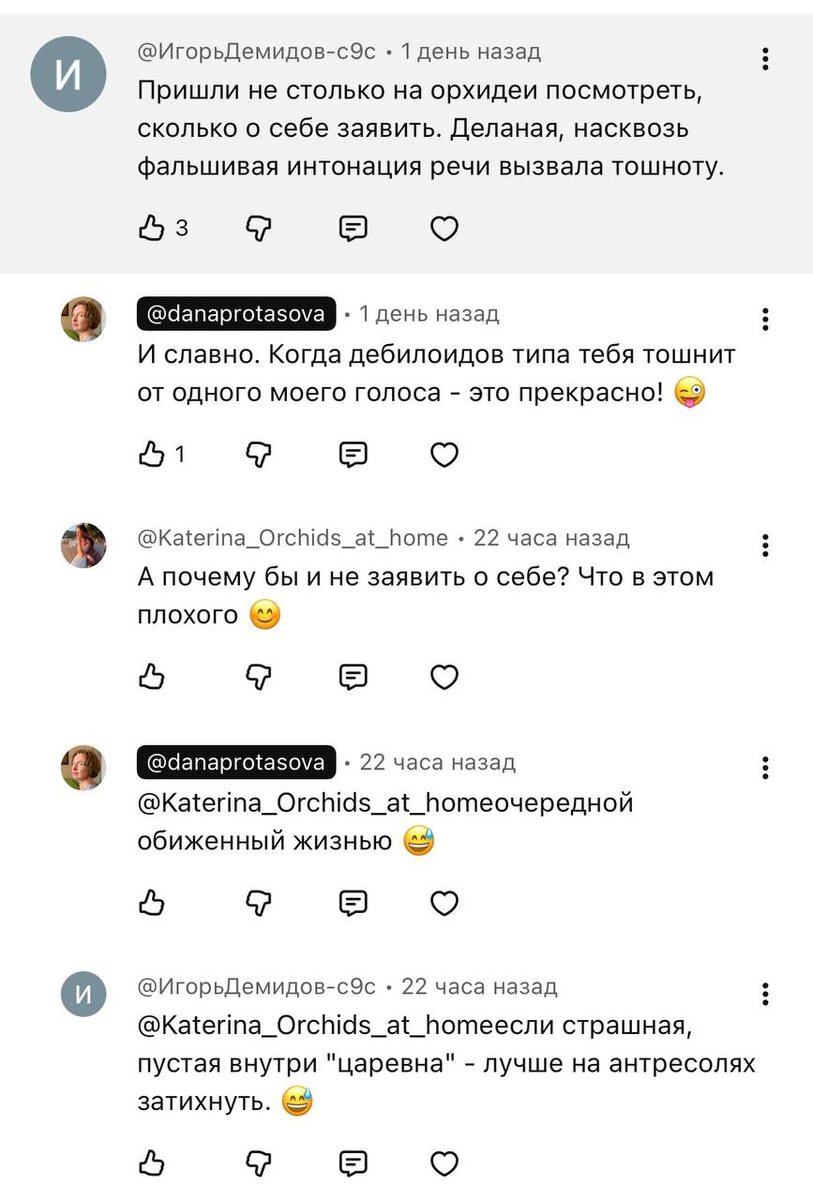Open Katerina_Orchids_at_home's profile avatar

click(x=83, y=545)
